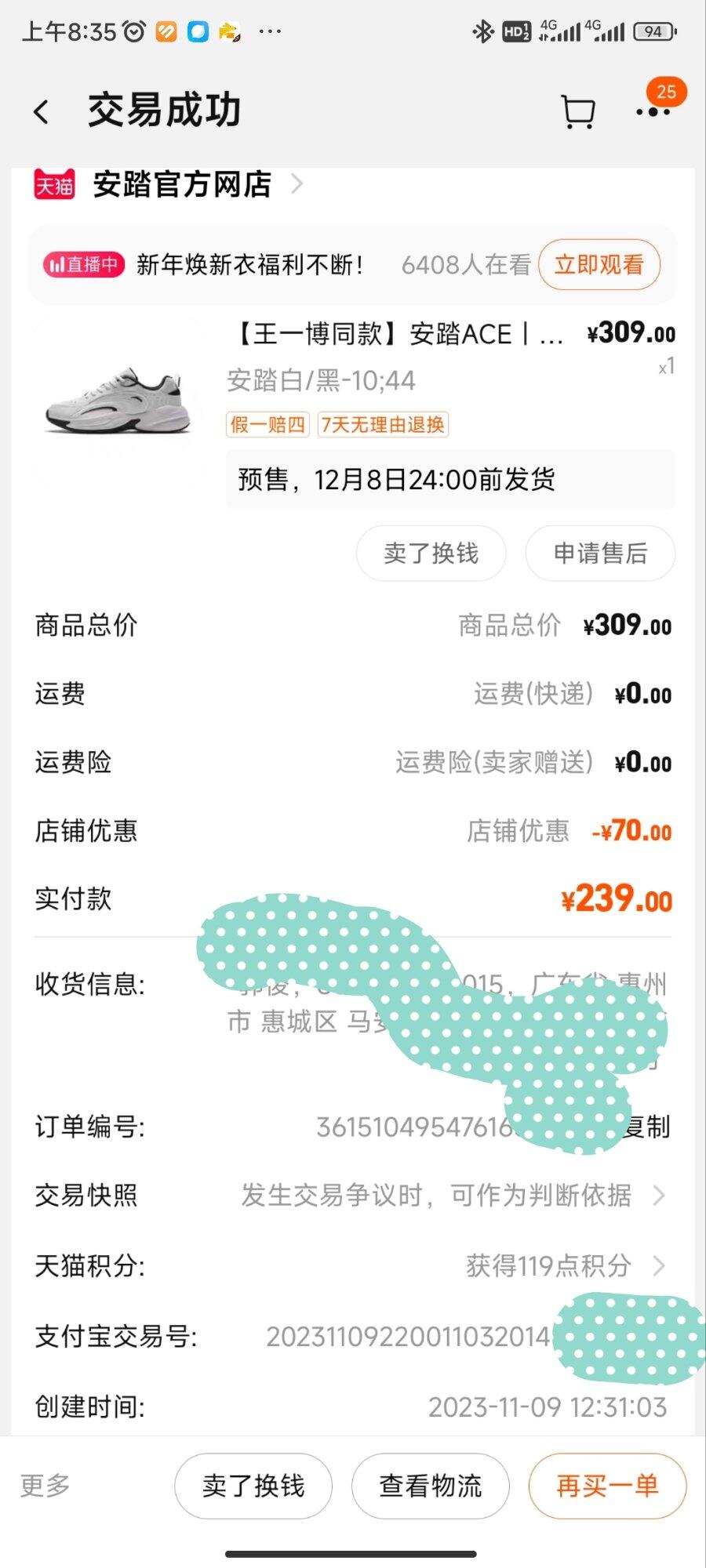The width and height of the screenshot is (706, 1568).
Task: Tap 立即观看 to watch the livestream
Action: 599,265
